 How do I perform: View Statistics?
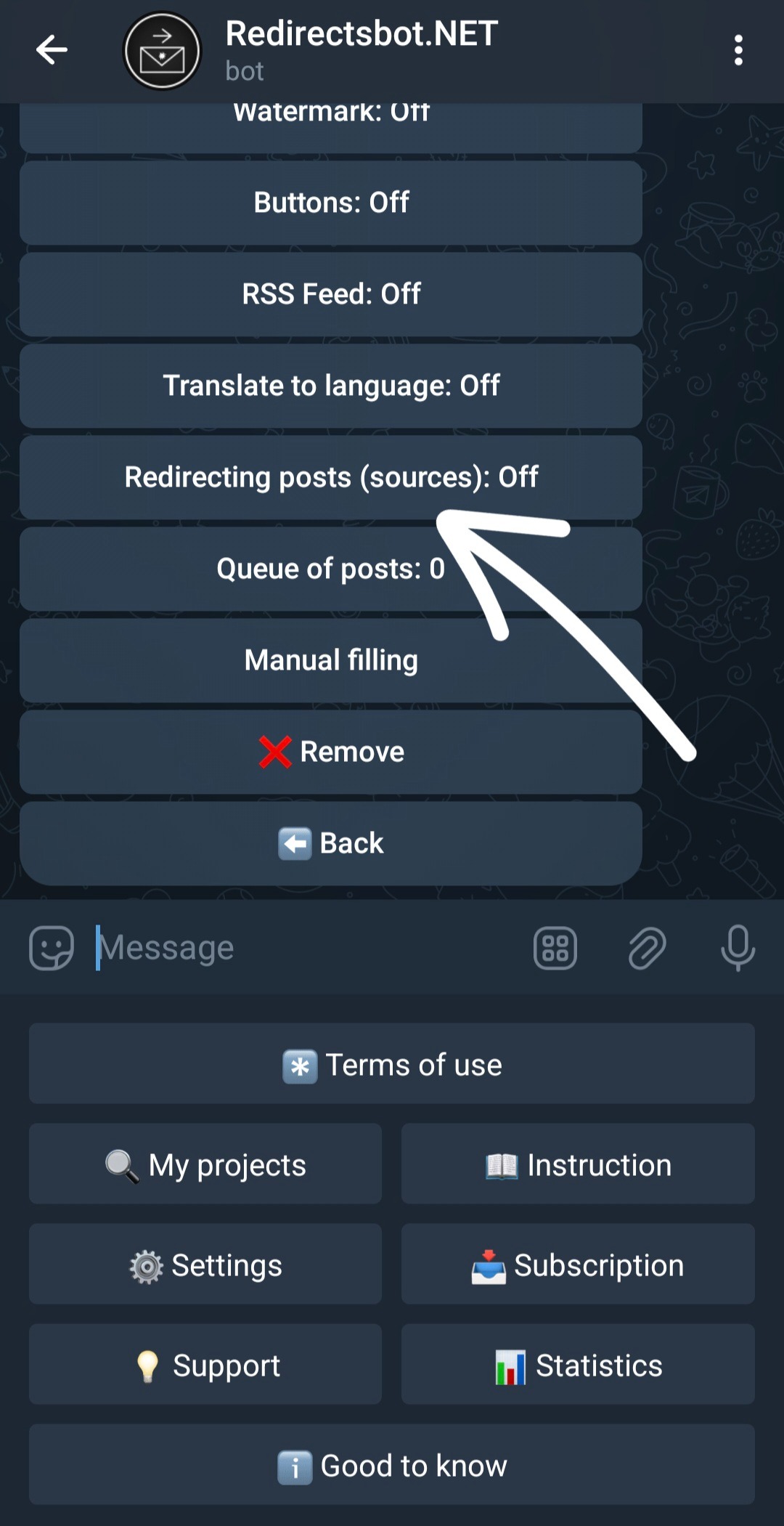tap(578, 1365)
